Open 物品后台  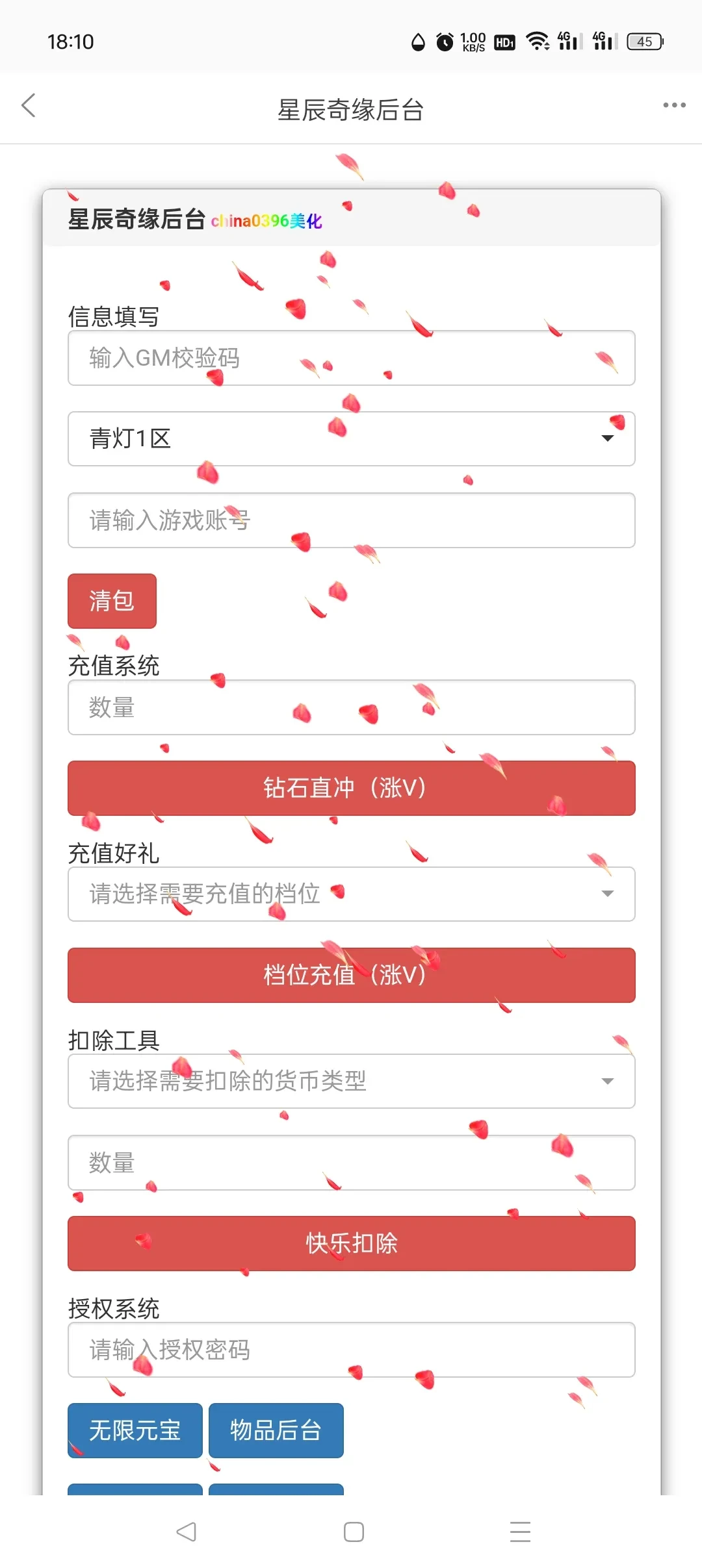[x=276, y=1430]
